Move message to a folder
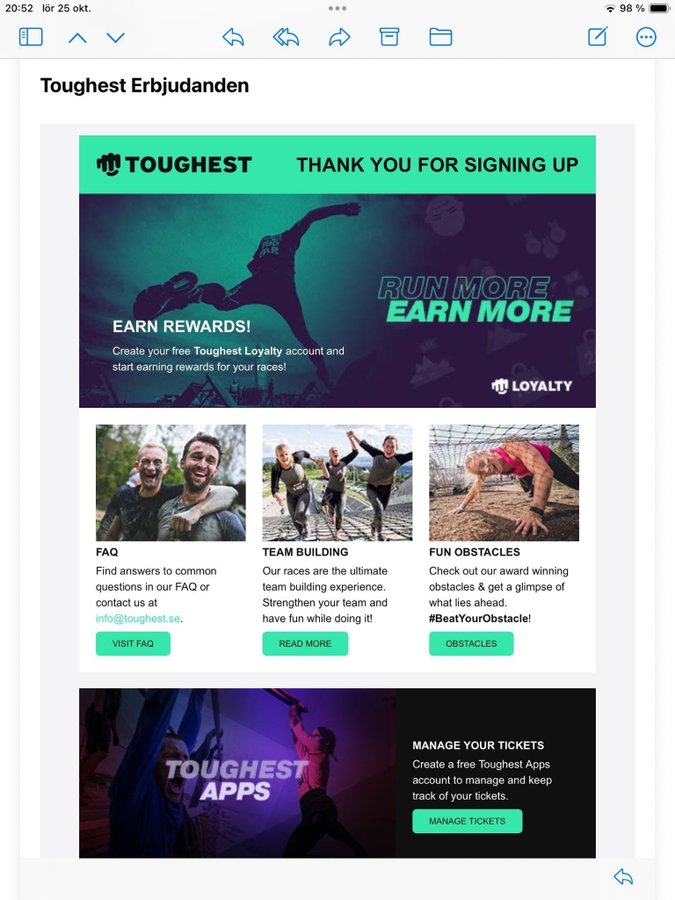The height and width of the screenshot is (900, 675). point(441,37)
